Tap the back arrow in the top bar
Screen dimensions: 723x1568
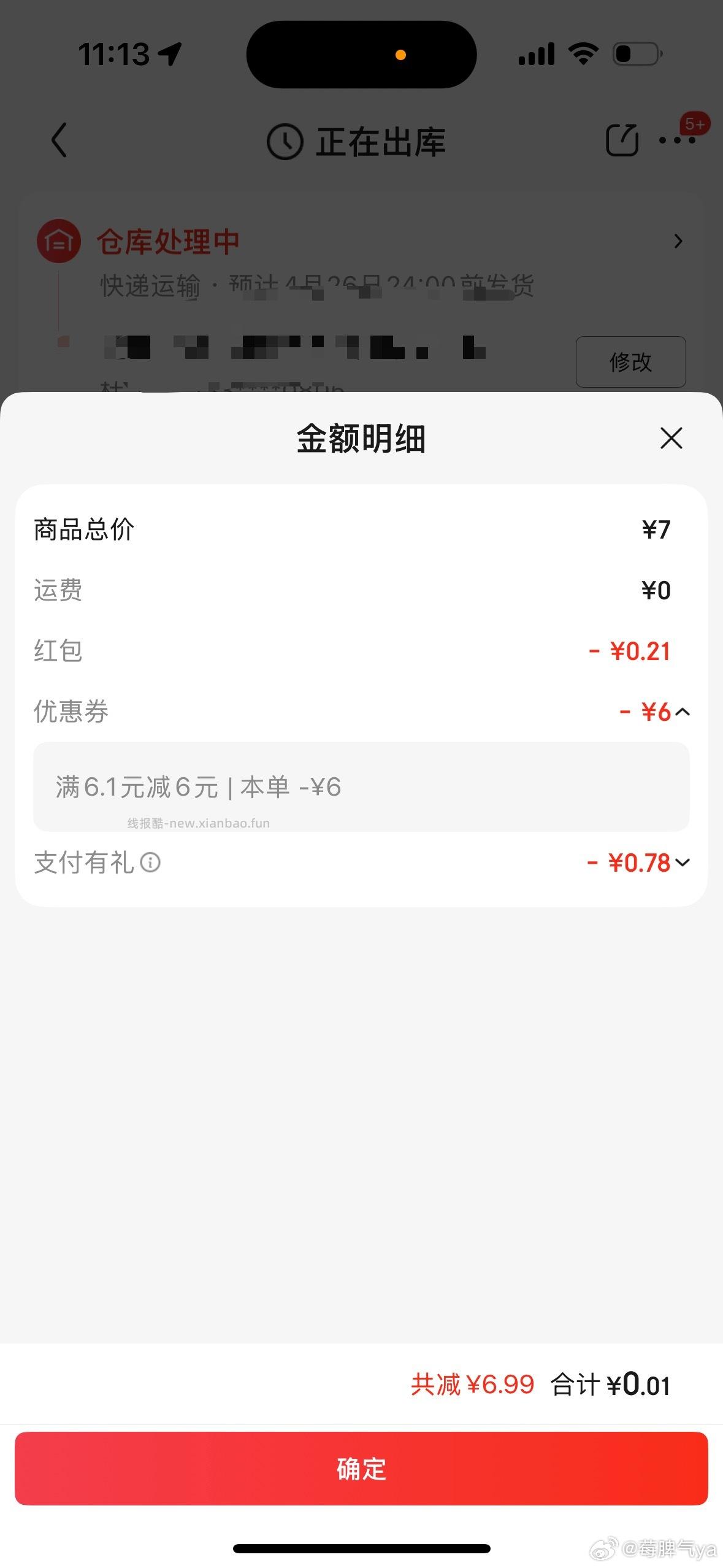(x=59, y=140)
